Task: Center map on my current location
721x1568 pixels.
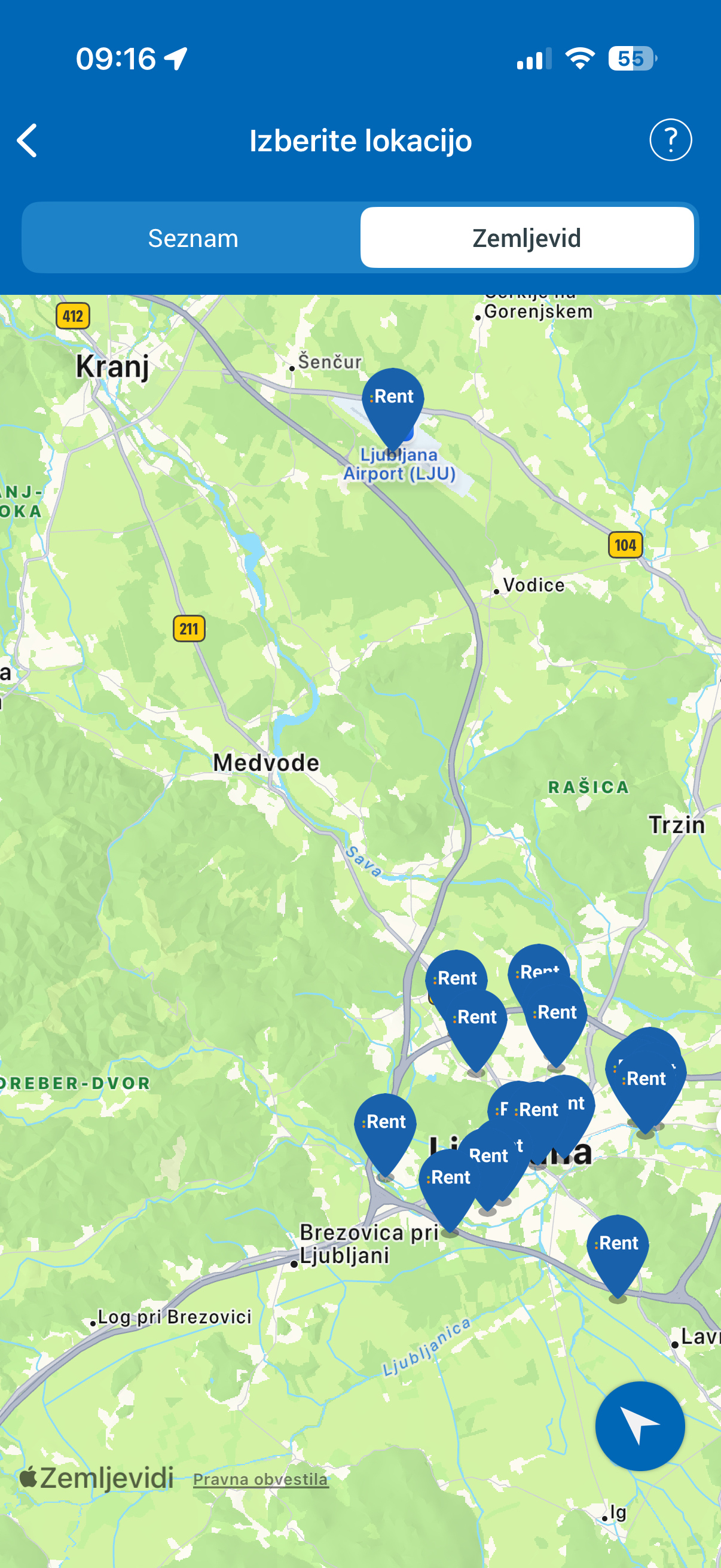Action: click(640, 1426)
